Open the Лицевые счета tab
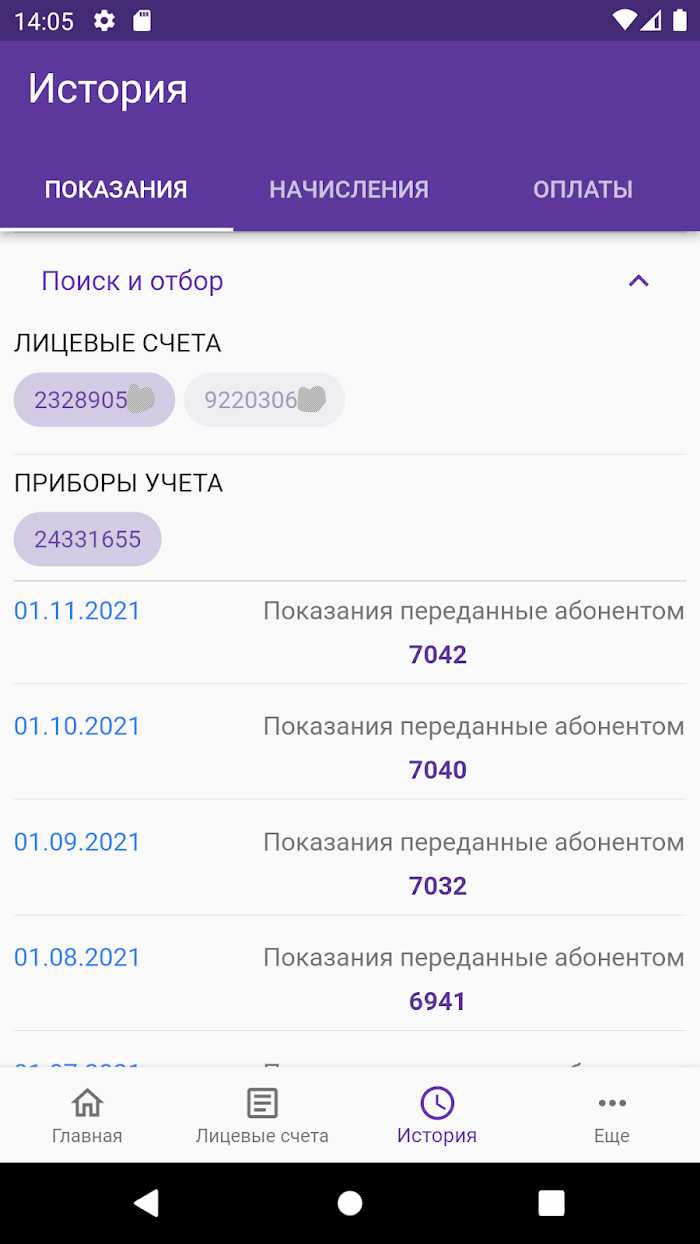 point(262,1116)
